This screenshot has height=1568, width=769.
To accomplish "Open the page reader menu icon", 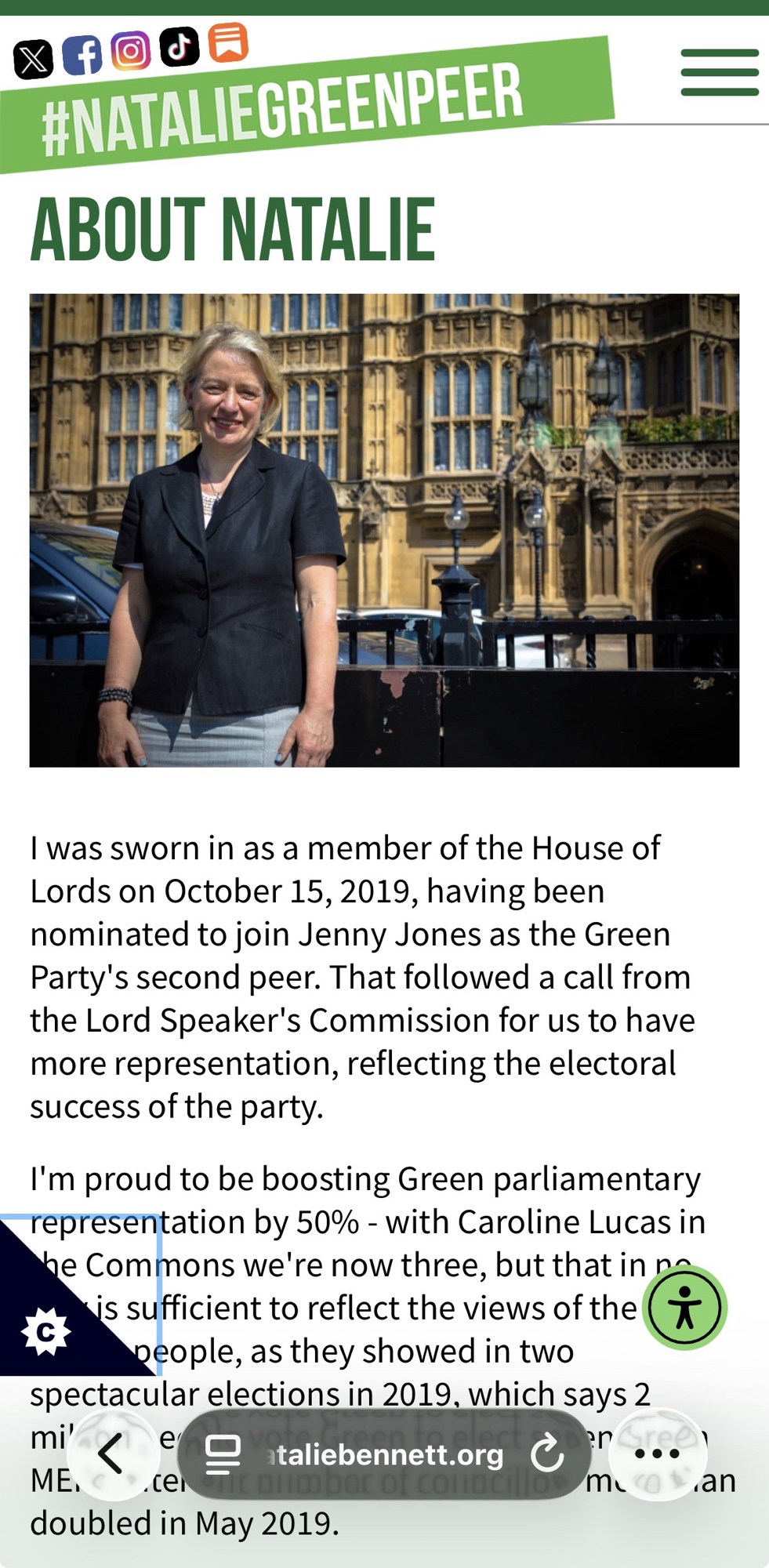I will click(x=223, y=1454).
